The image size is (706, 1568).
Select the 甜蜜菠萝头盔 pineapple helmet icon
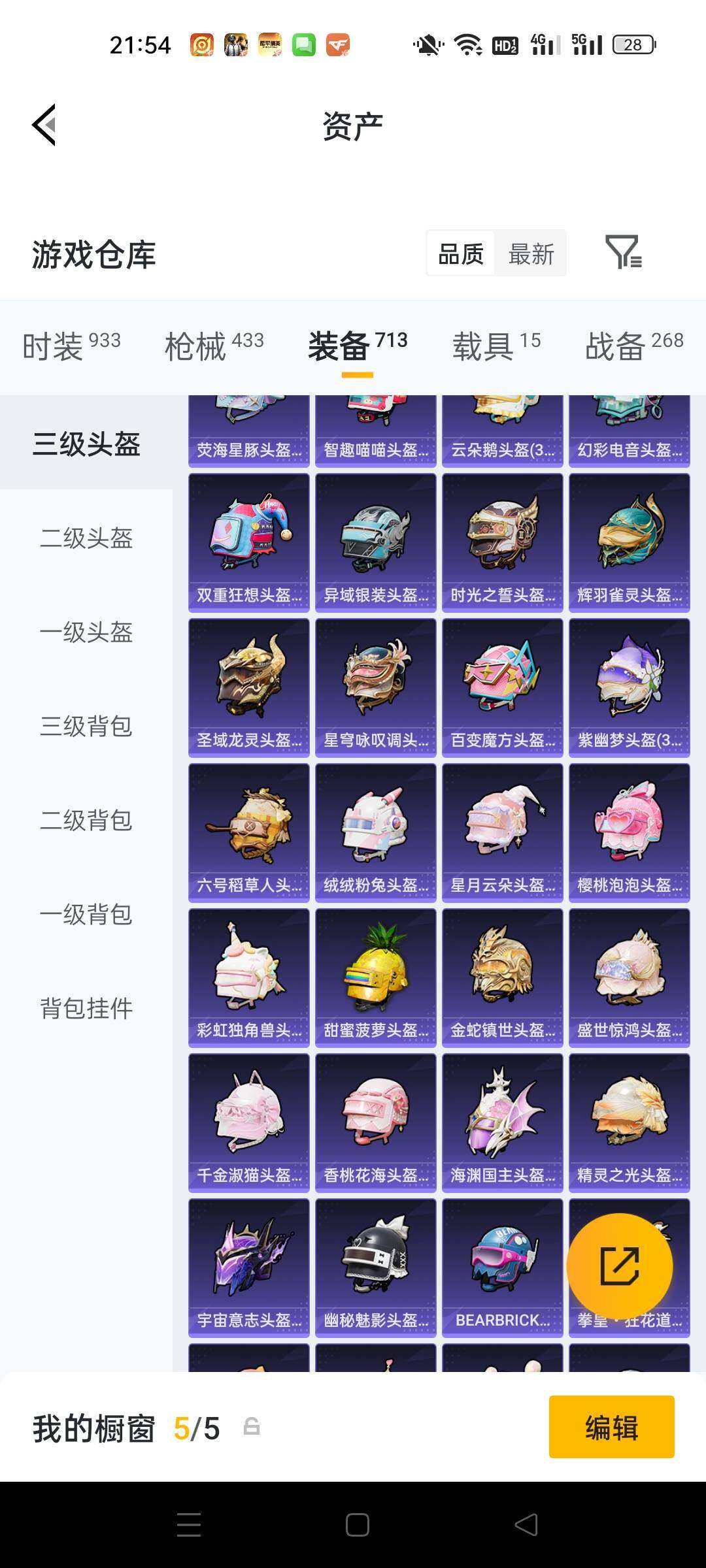tap(375, 973)
